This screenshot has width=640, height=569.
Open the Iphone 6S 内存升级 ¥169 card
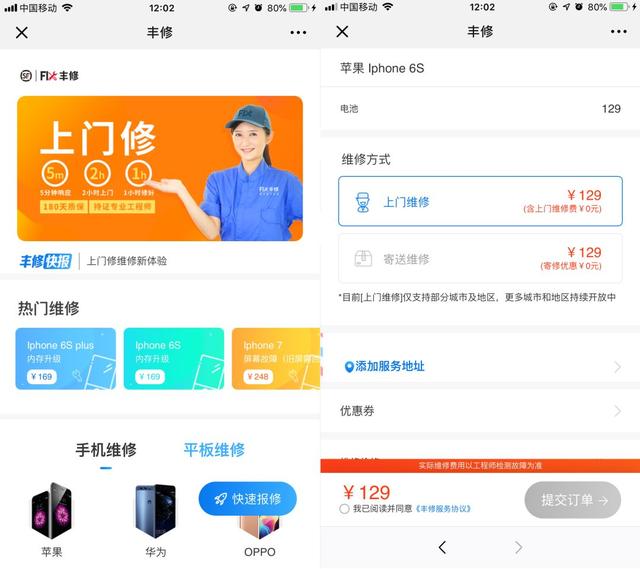173,359
